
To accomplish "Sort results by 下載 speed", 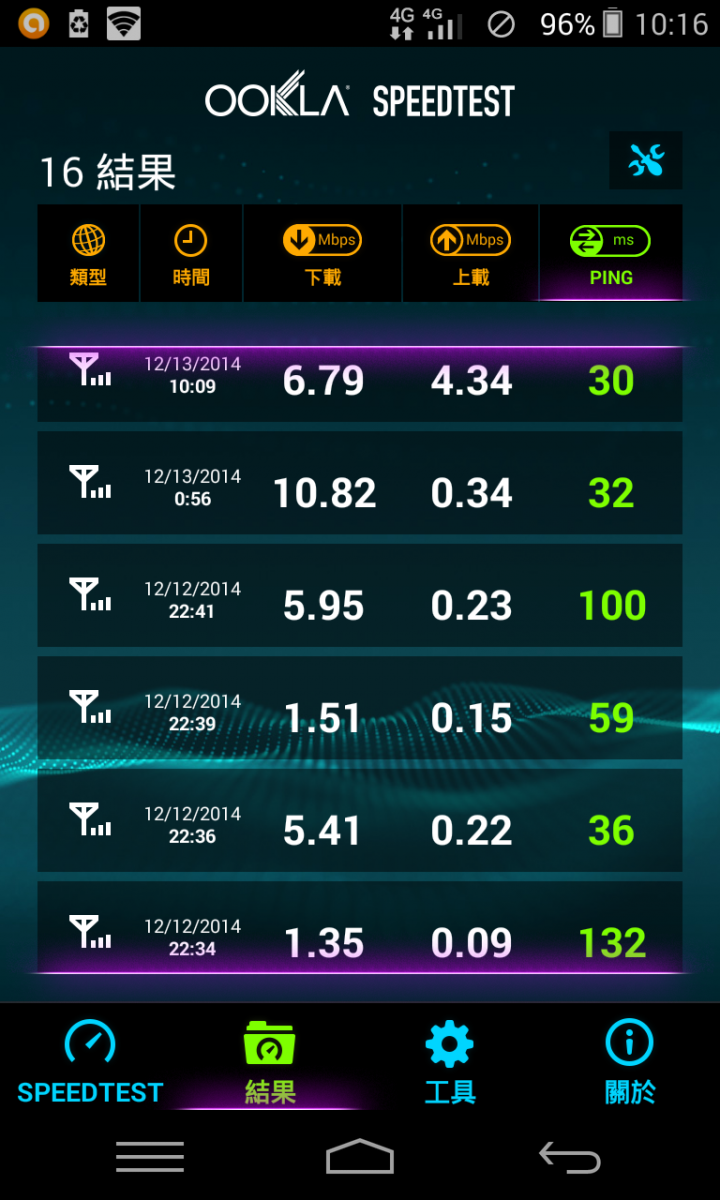I will click(x=322, y=254).
